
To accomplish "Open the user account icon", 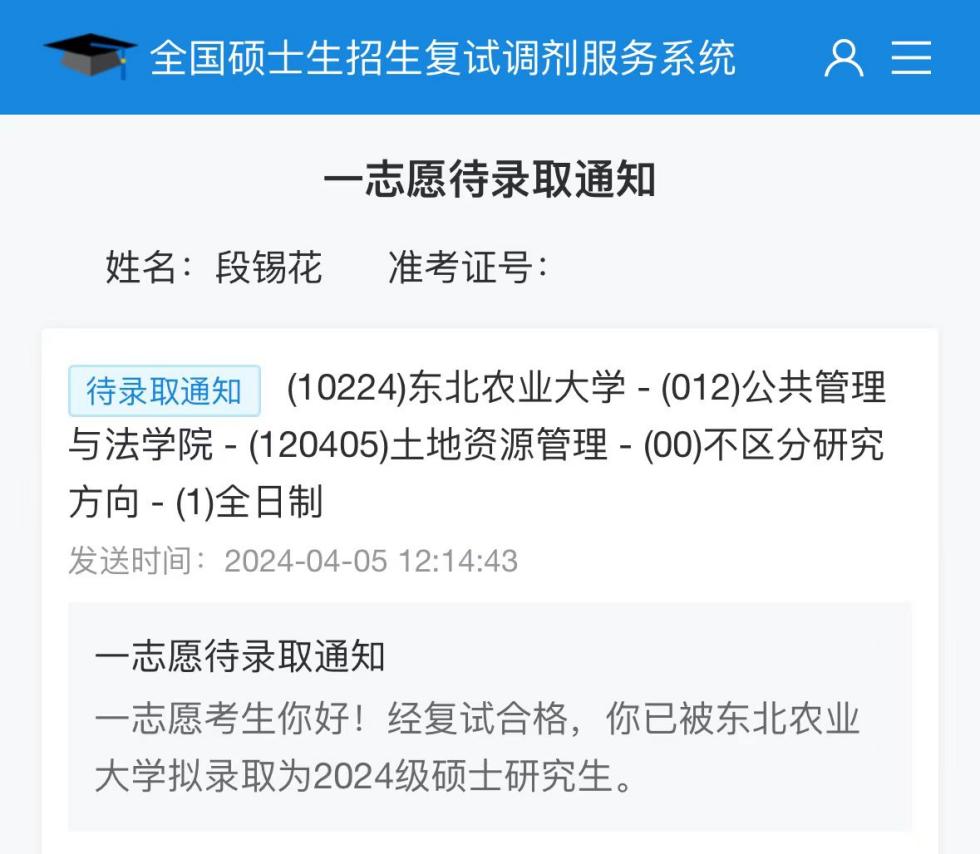I will pos(843,58).
